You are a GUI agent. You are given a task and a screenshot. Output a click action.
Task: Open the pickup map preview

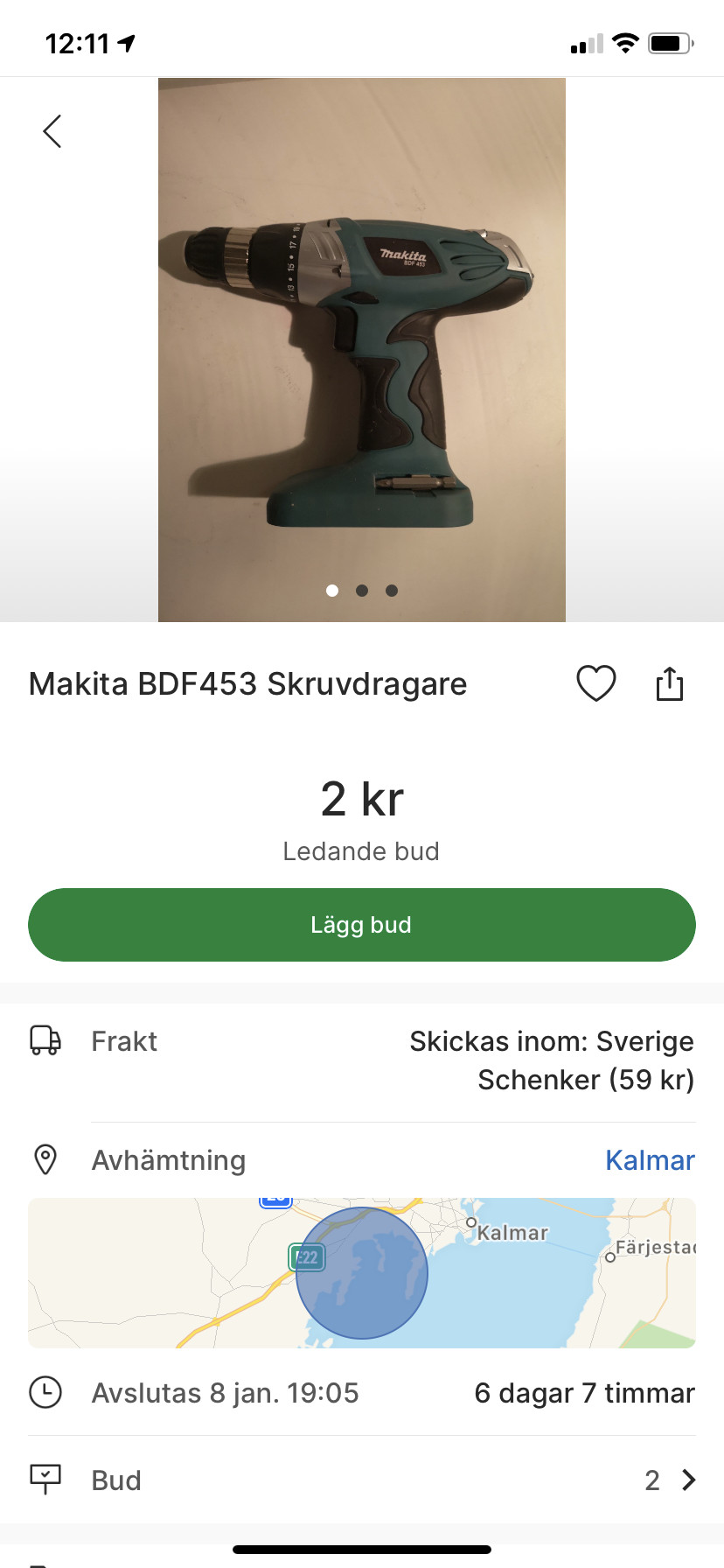362,1273
